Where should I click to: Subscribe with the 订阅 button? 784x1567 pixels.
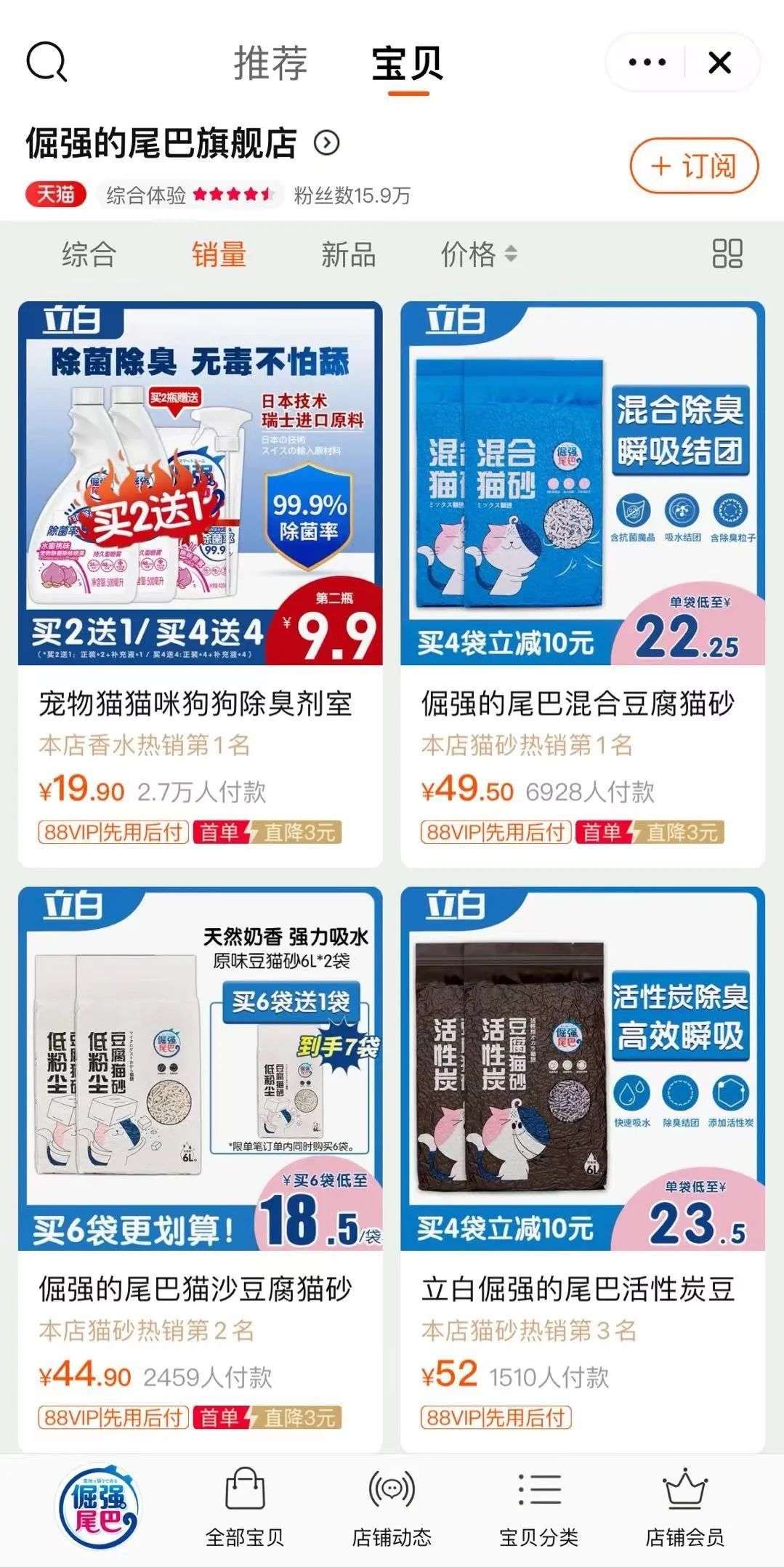[694, 166]
